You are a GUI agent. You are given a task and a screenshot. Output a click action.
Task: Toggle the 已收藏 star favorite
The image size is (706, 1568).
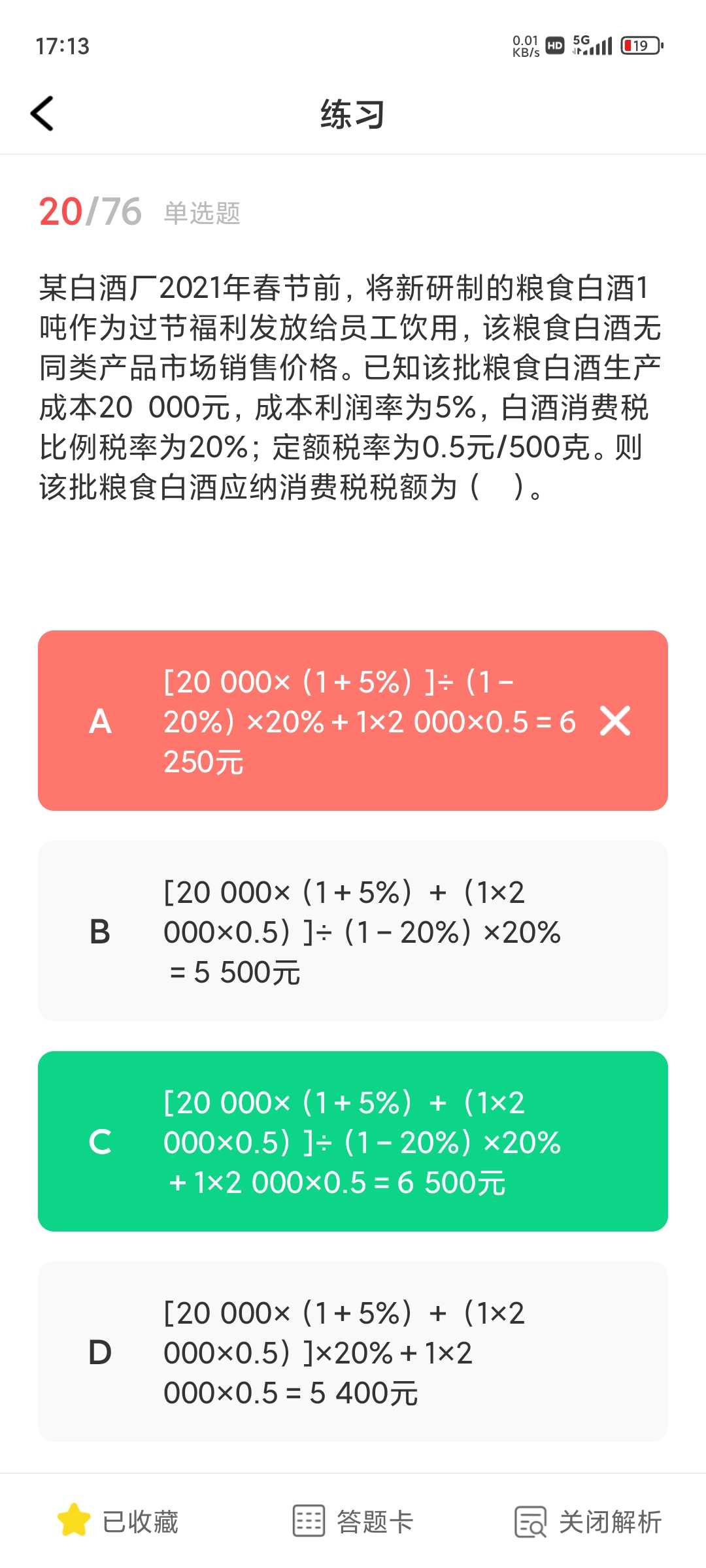(118, 1522)
